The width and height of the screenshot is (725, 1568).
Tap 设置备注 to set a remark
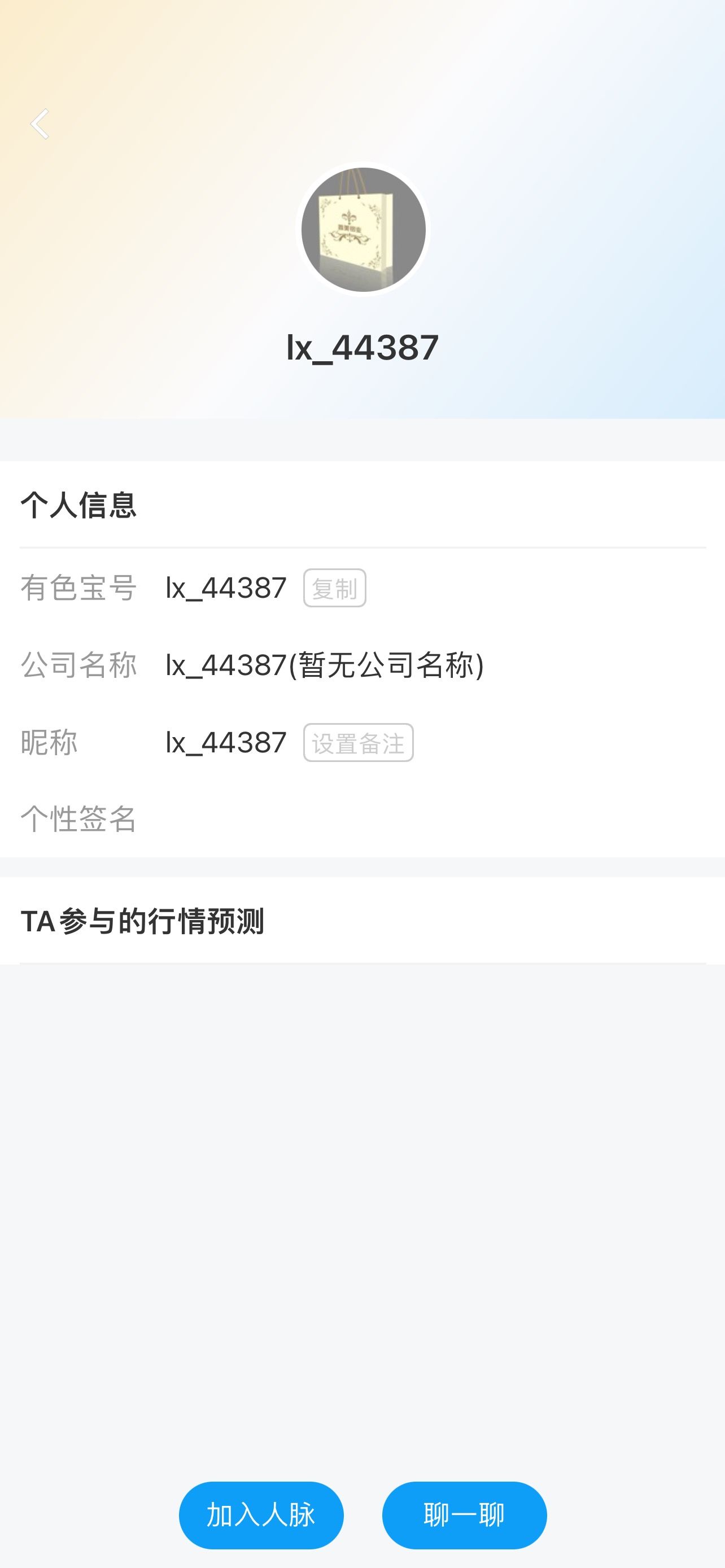coord(359,743)
